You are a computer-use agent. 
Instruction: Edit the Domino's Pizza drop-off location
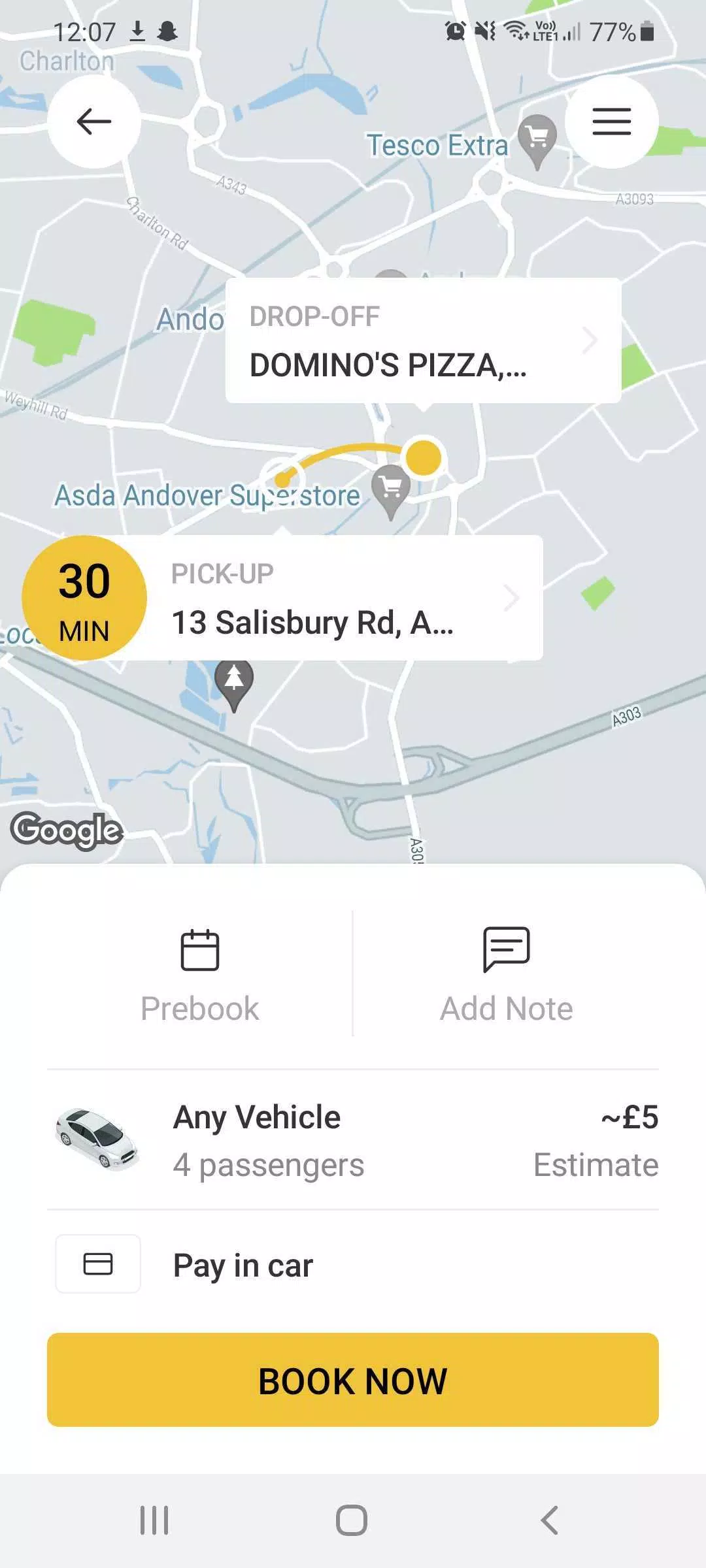[x=423, y=340]
